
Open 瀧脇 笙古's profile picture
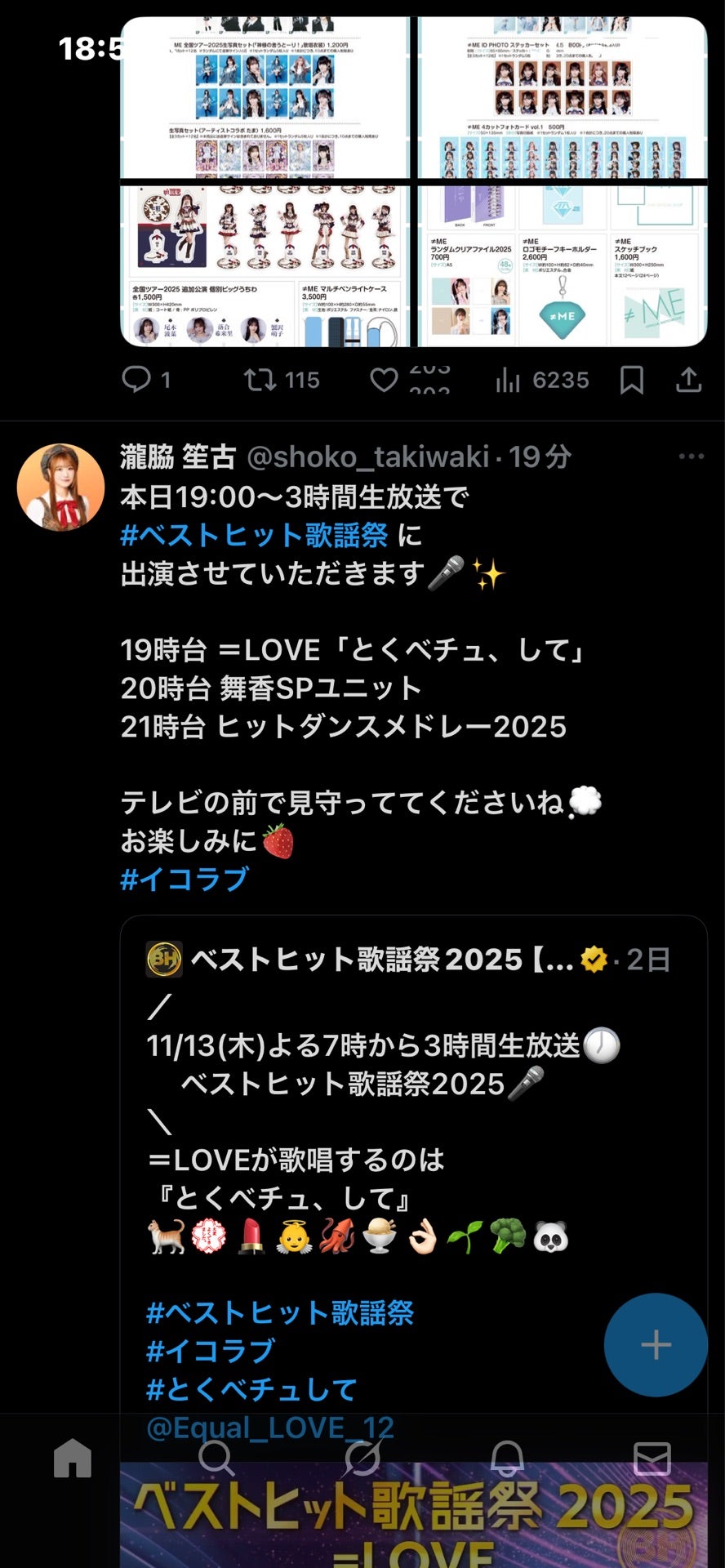pos(61,488)
